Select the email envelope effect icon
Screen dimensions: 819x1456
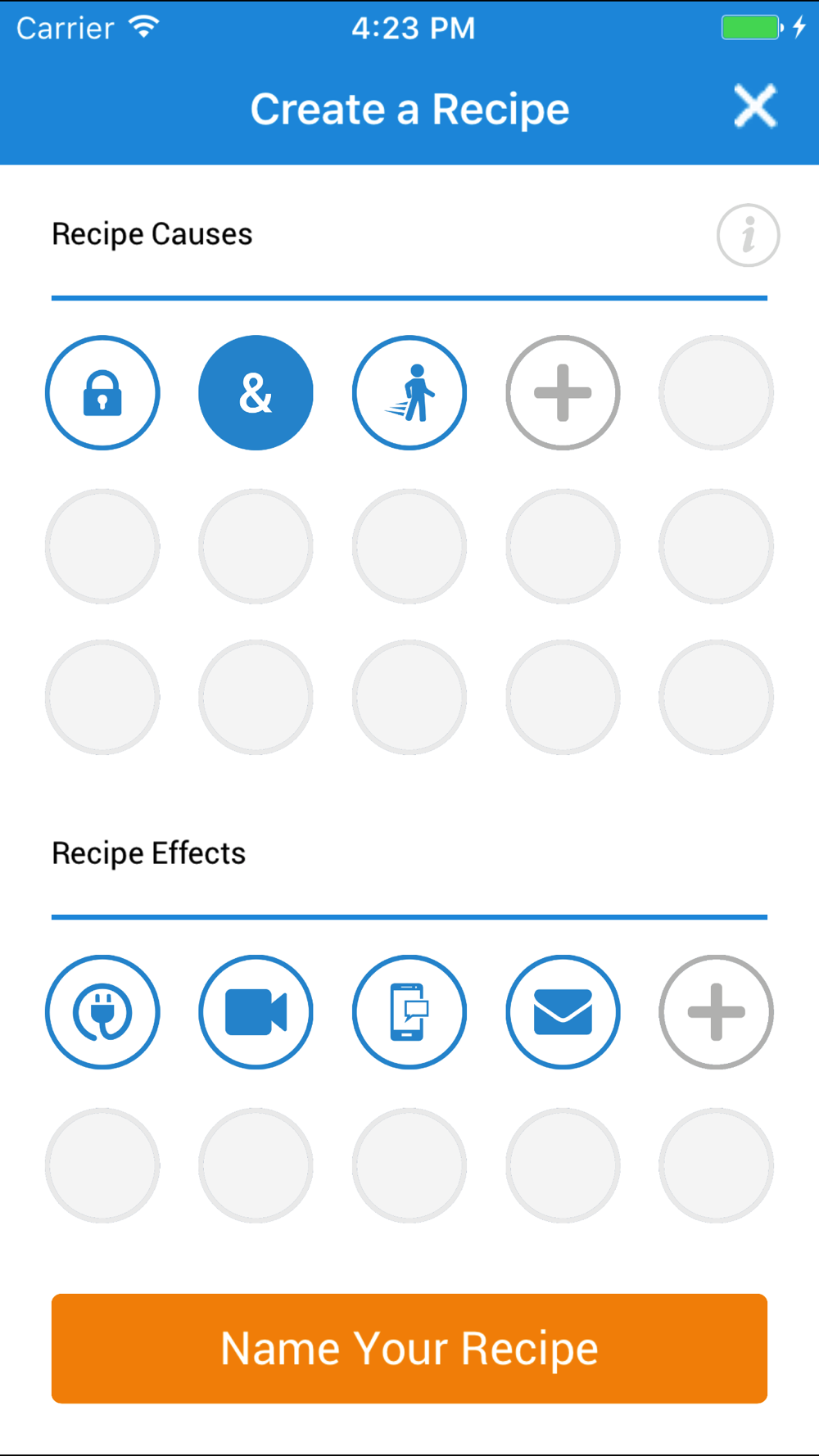[x=563, y=1011]
